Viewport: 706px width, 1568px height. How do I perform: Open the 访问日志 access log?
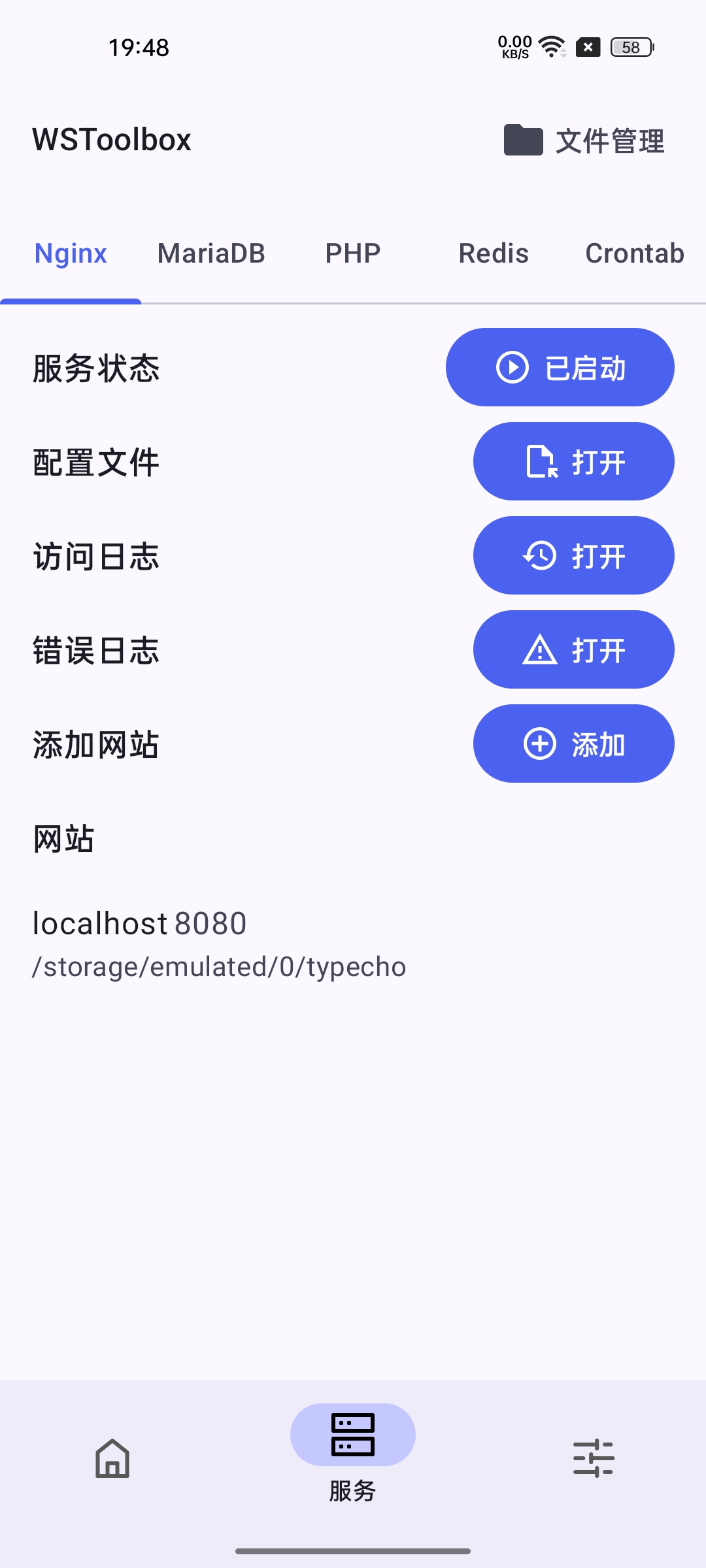click(x=573, y=555)
